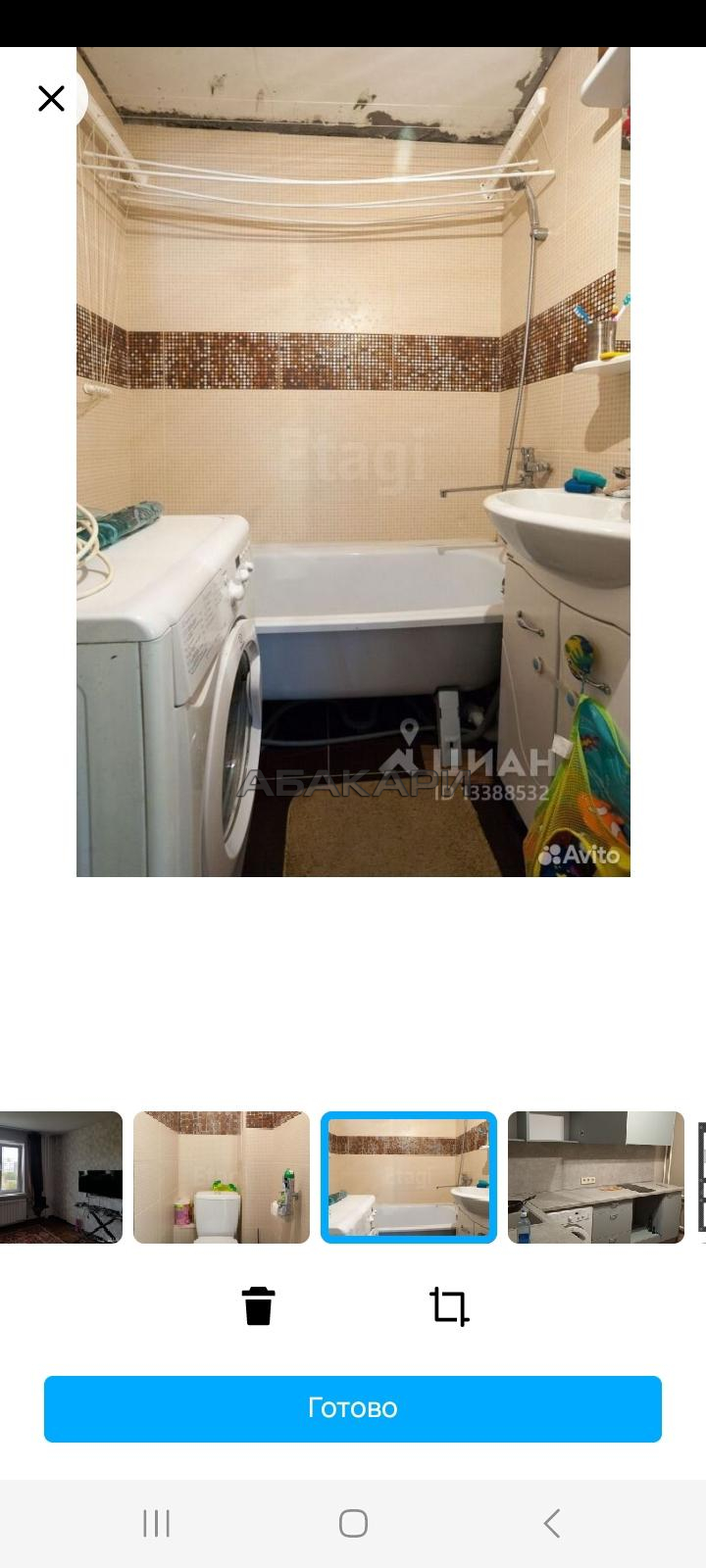The height and width of the screenshot is (1568, 706).
Task: Go back using the system back button
Action: [551, 1523]
